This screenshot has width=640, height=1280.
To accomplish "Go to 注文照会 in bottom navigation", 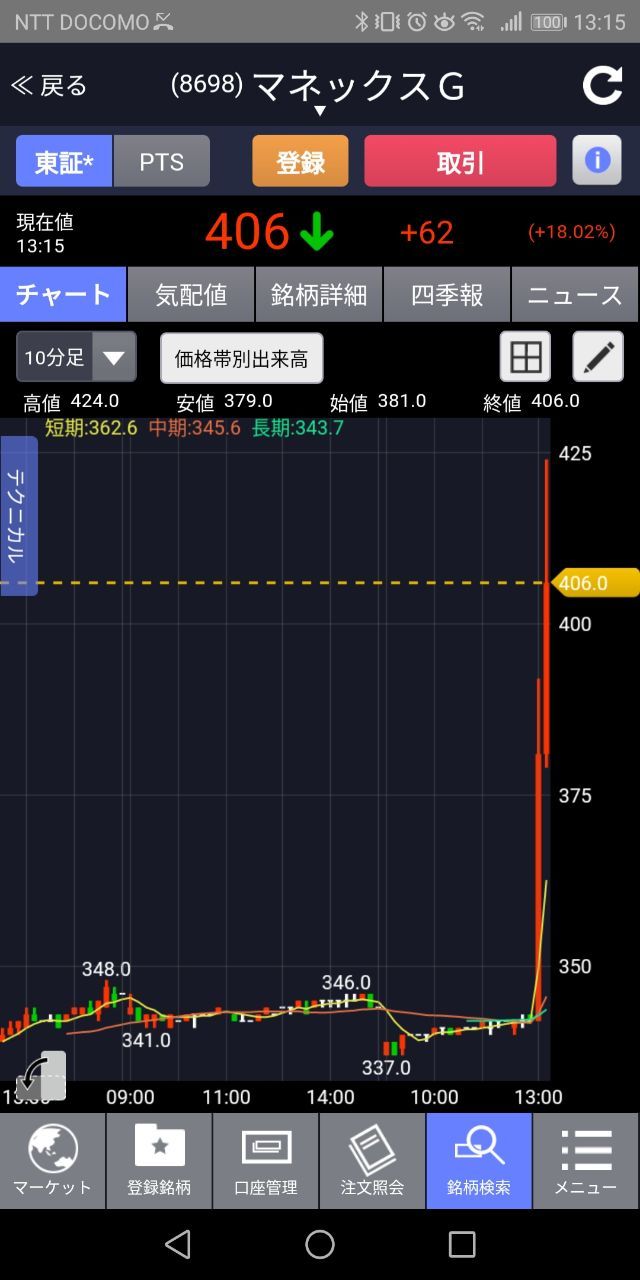I will 372,1161.
